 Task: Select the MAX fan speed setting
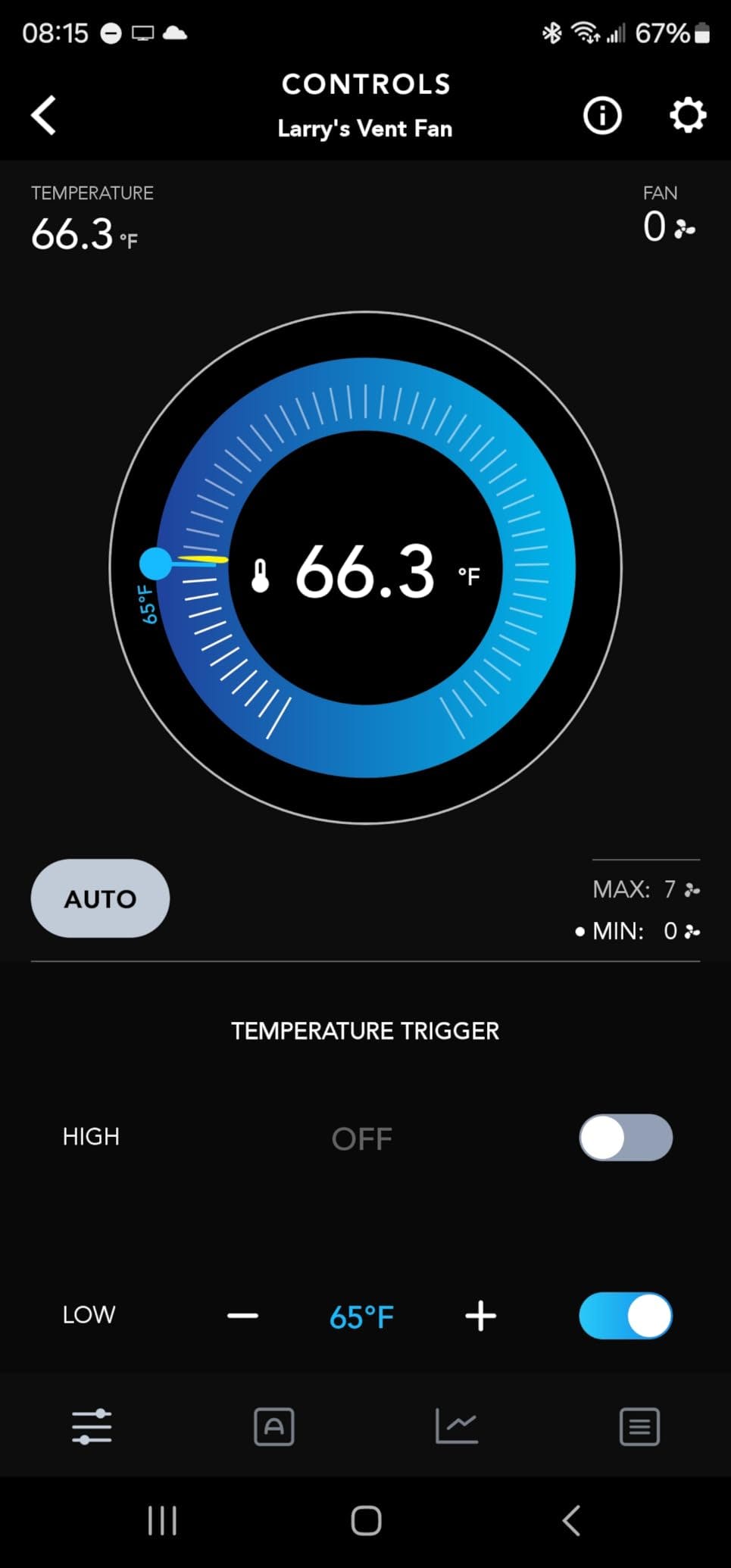click(x=645, y=889)
